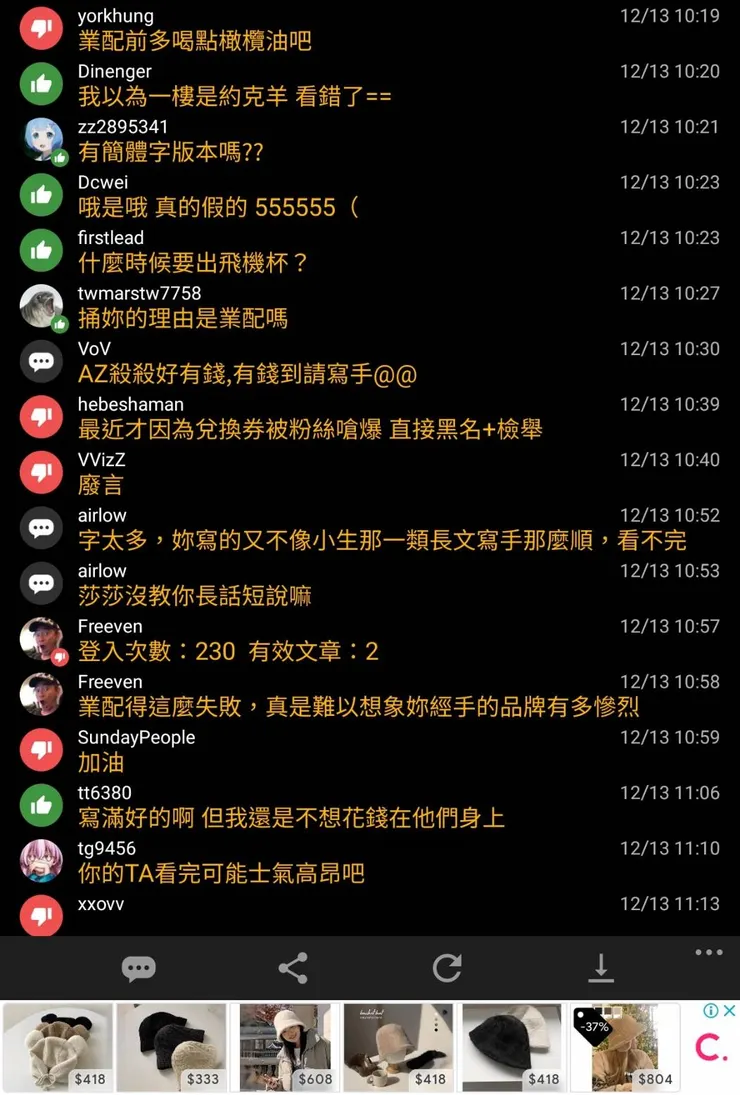
Task: Click the thumbs-down icon beside SundayPeople's comment
Action: coord(40,748)
